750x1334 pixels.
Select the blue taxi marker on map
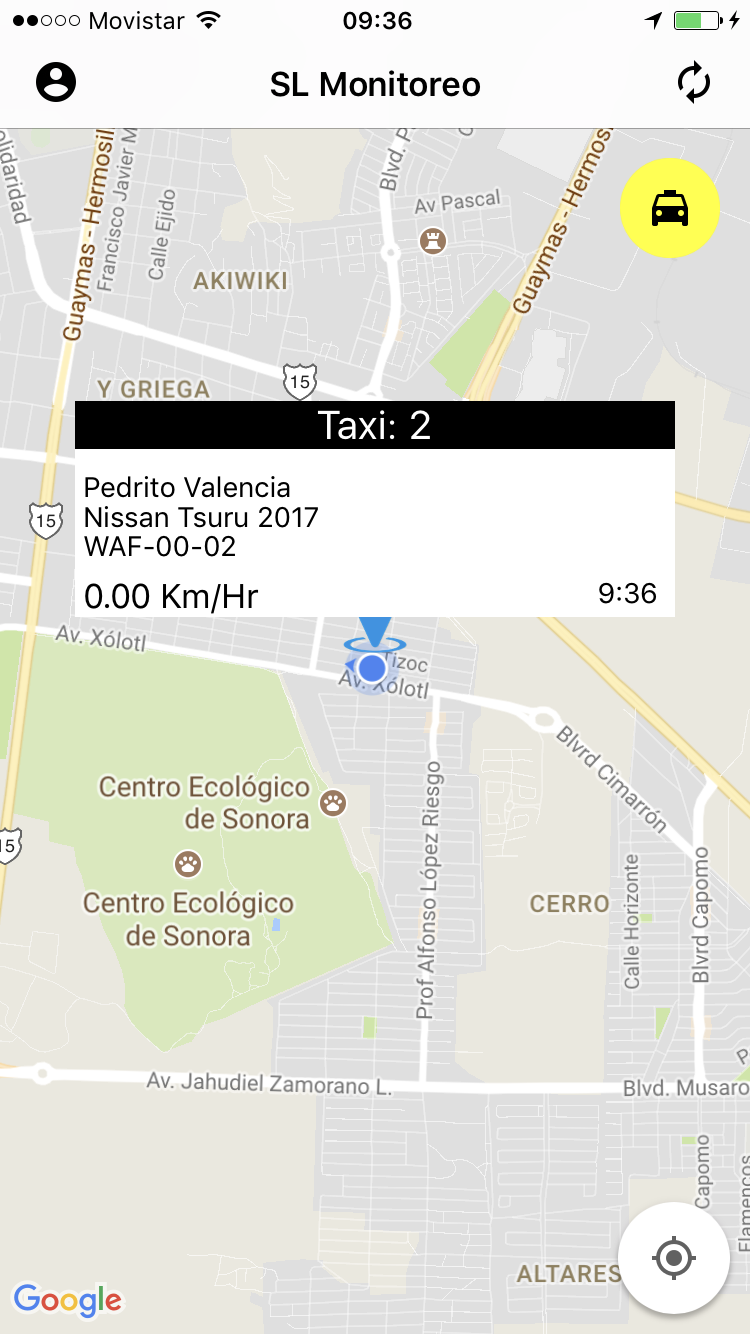click(372, 666)
